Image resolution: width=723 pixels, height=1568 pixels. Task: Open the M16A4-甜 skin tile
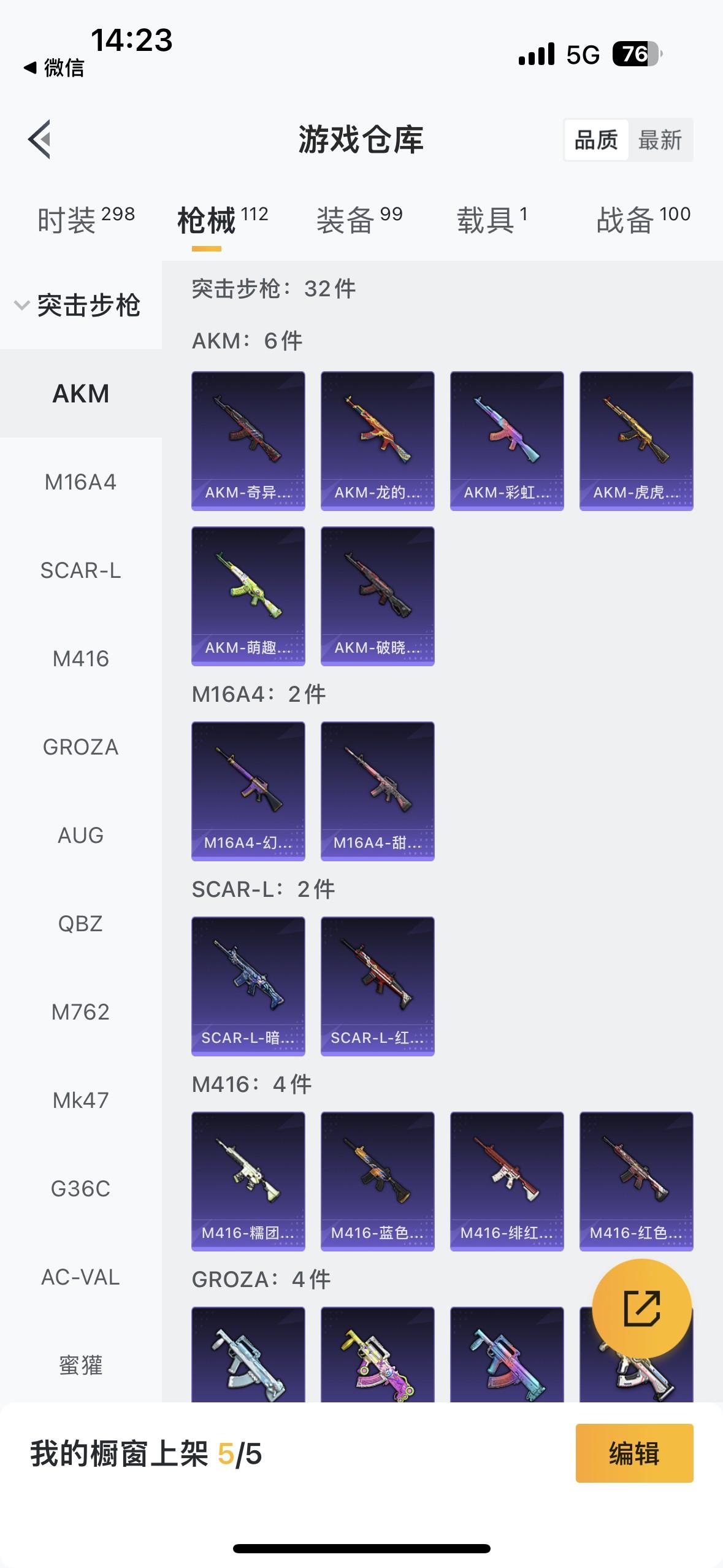pos(378,791)
